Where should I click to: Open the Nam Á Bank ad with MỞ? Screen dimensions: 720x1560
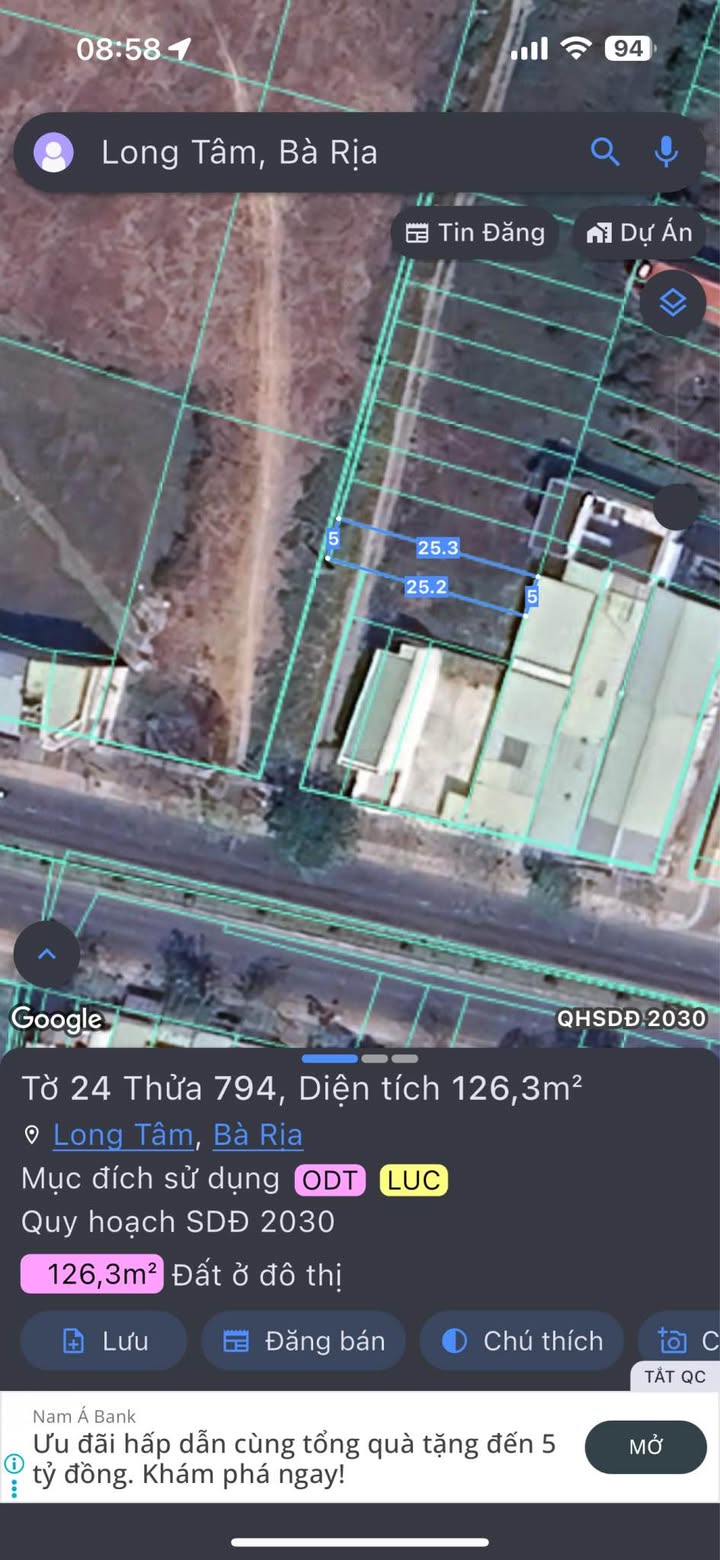point(646,1447)
